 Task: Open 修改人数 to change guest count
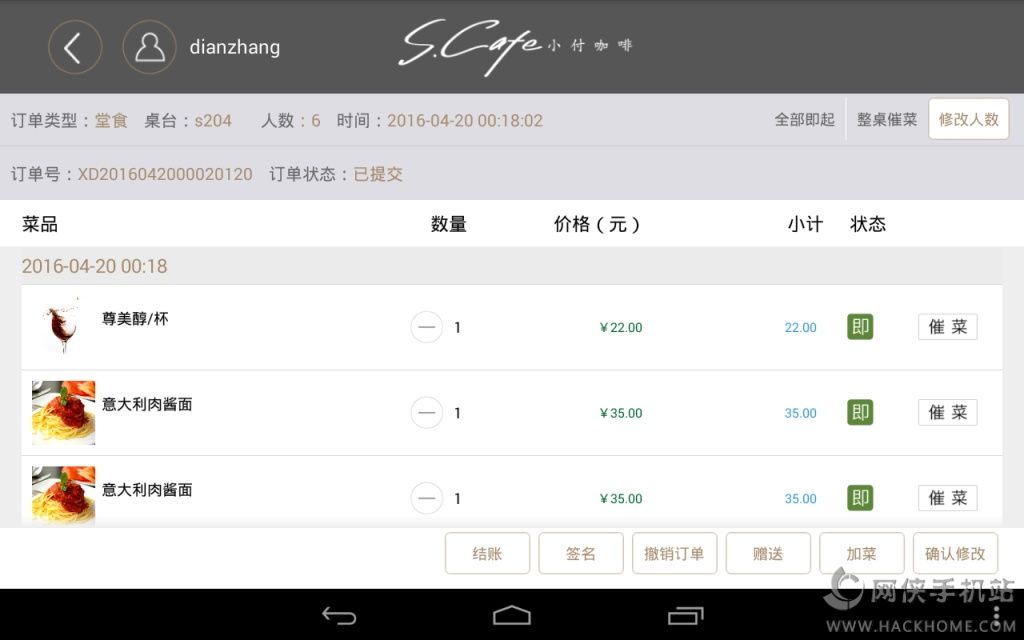[x=968, y=119]
